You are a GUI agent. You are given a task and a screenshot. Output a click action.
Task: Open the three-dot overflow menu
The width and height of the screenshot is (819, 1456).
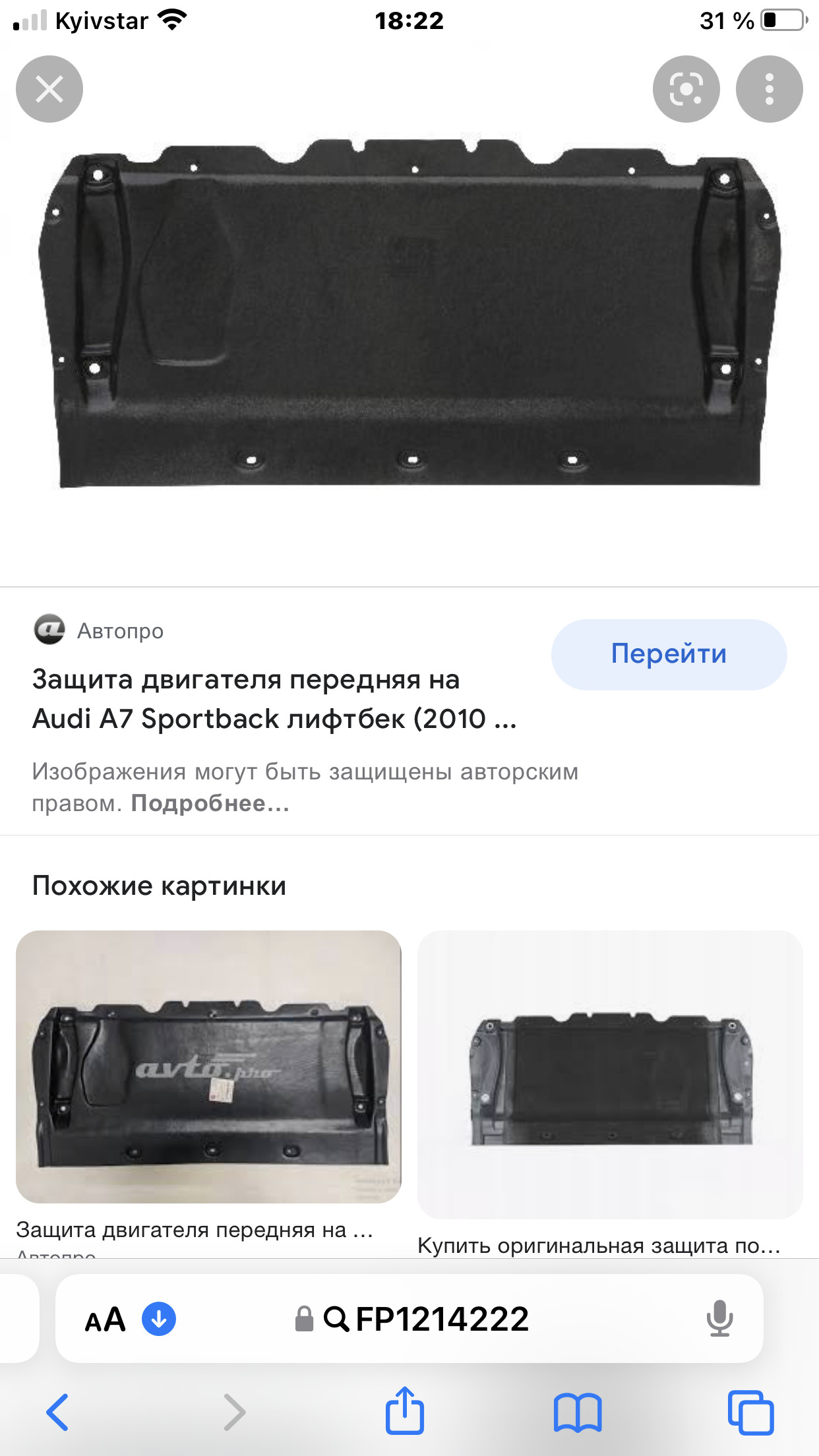coord(769,89)
